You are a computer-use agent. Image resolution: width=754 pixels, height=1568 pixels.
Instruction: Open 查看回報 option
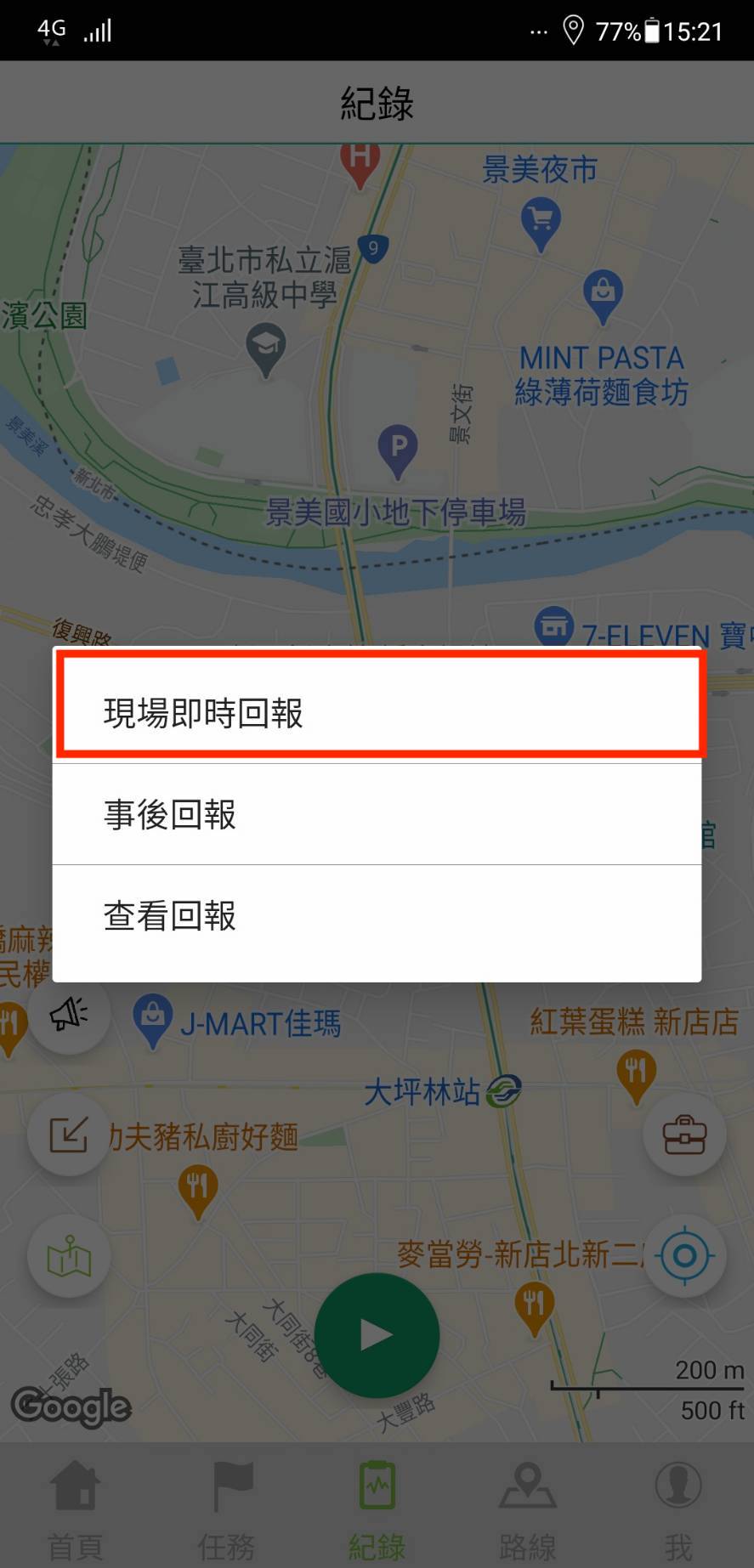[377, 916]
